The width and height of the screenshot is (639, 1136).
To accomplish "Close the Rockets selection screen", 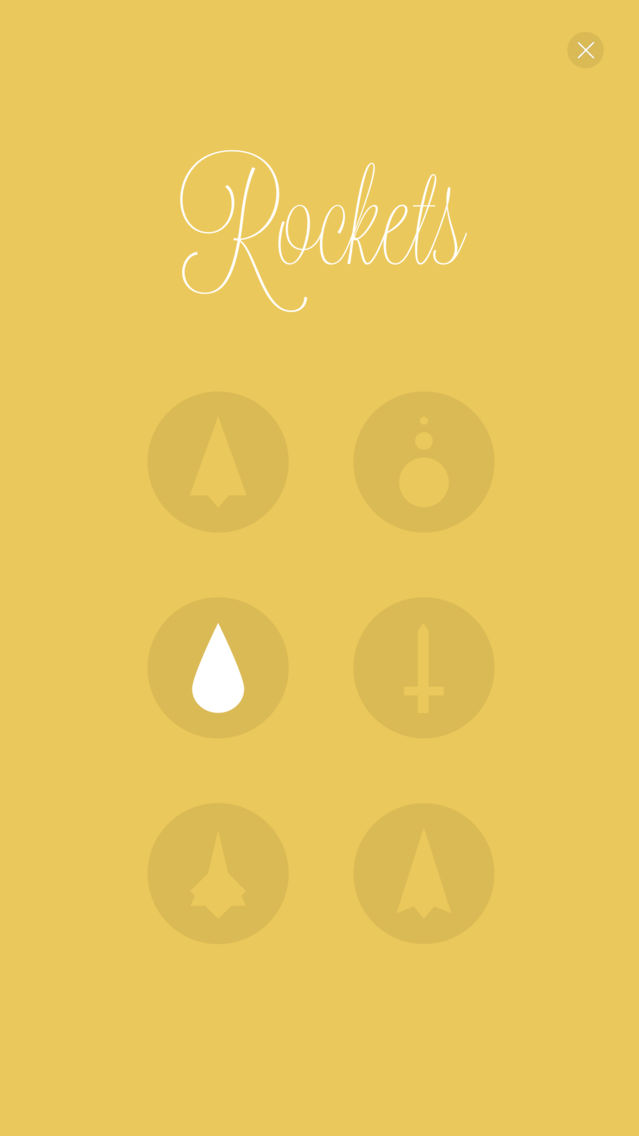I will 585,50.
